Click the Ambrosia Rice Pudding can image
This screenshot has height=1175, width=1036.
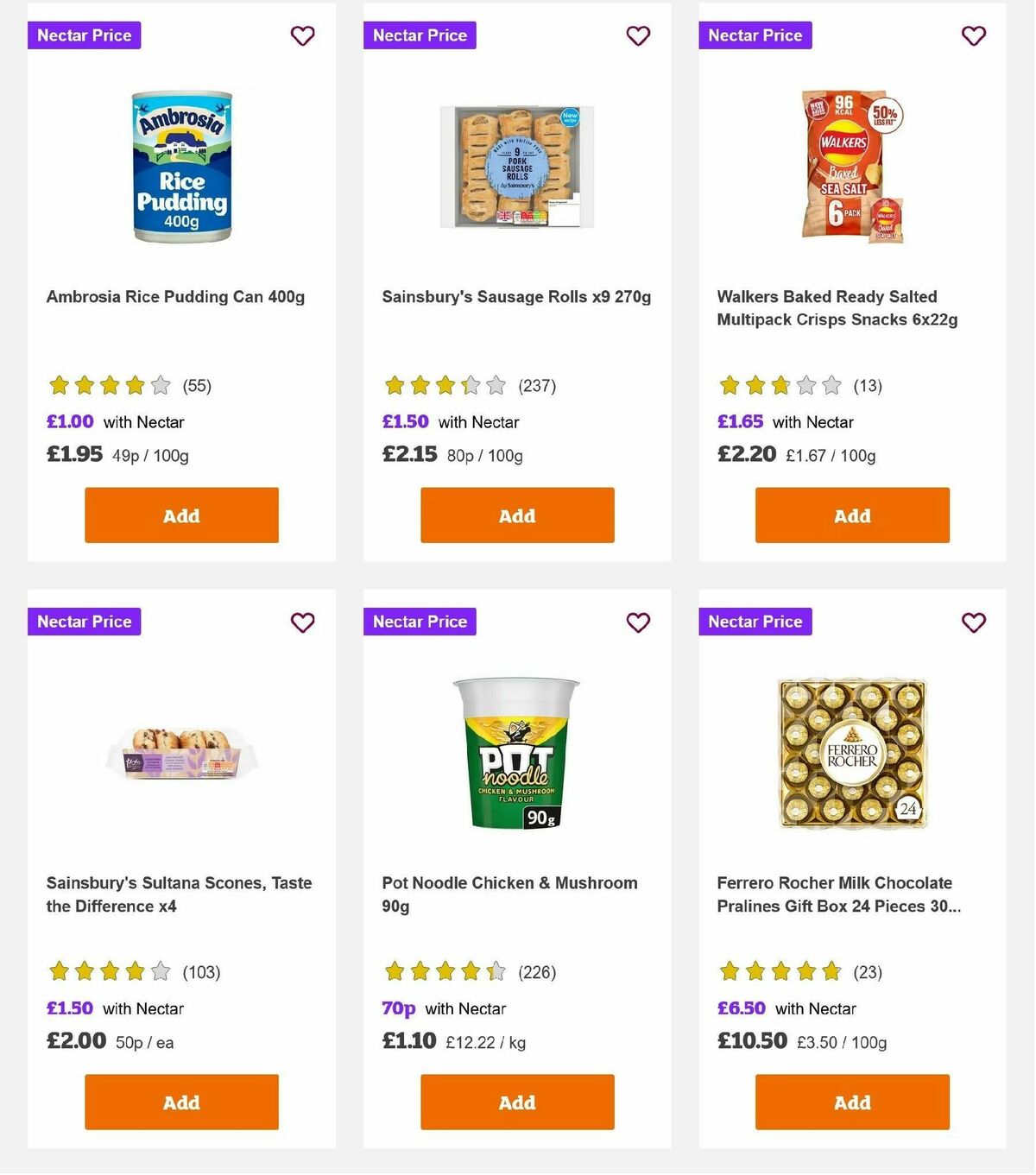(180, 166)
